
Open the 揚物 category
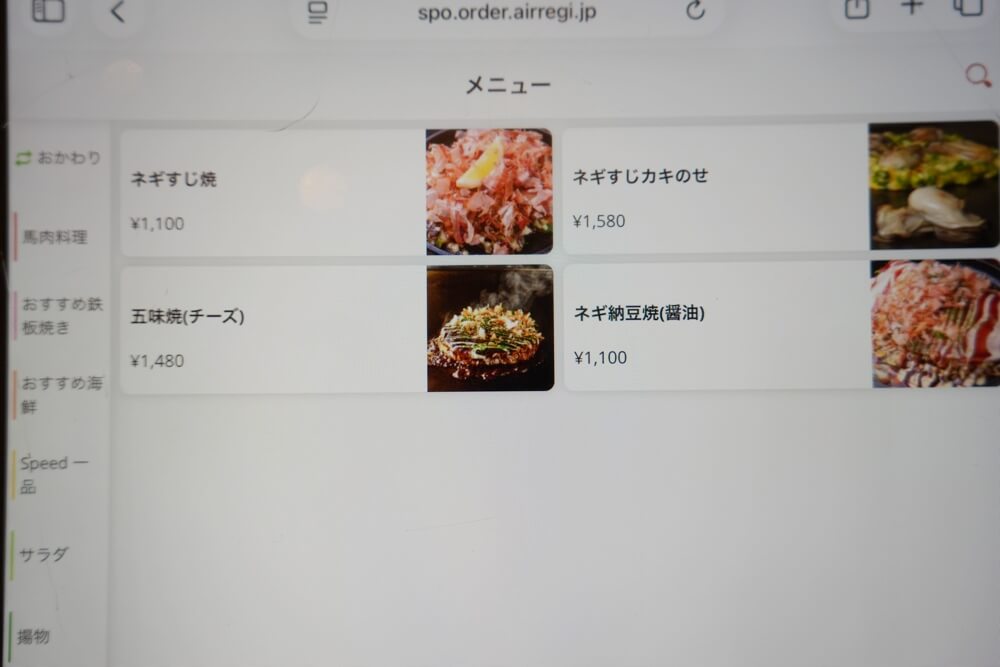35,635
